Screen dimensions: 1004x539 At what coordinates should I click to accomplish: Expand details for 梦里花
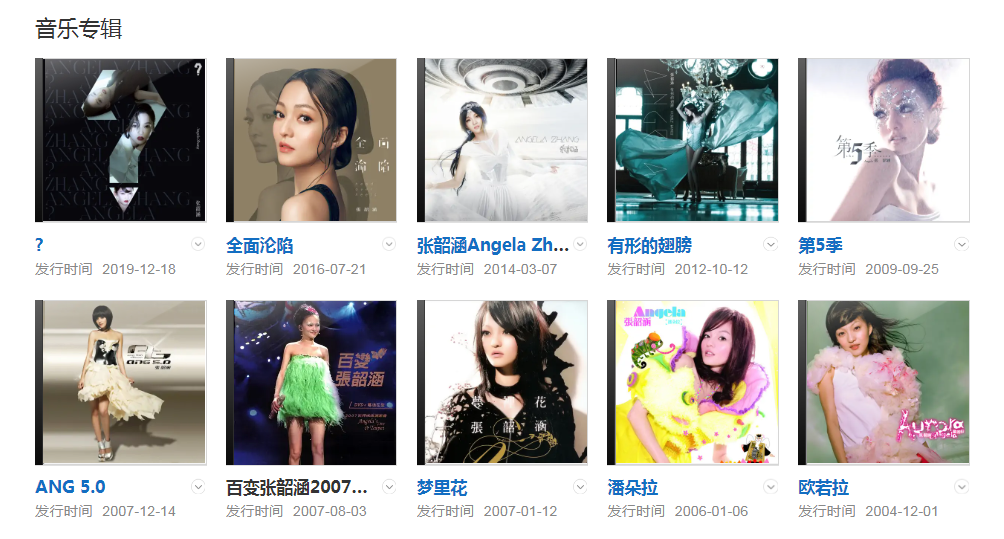click(580, 486)
